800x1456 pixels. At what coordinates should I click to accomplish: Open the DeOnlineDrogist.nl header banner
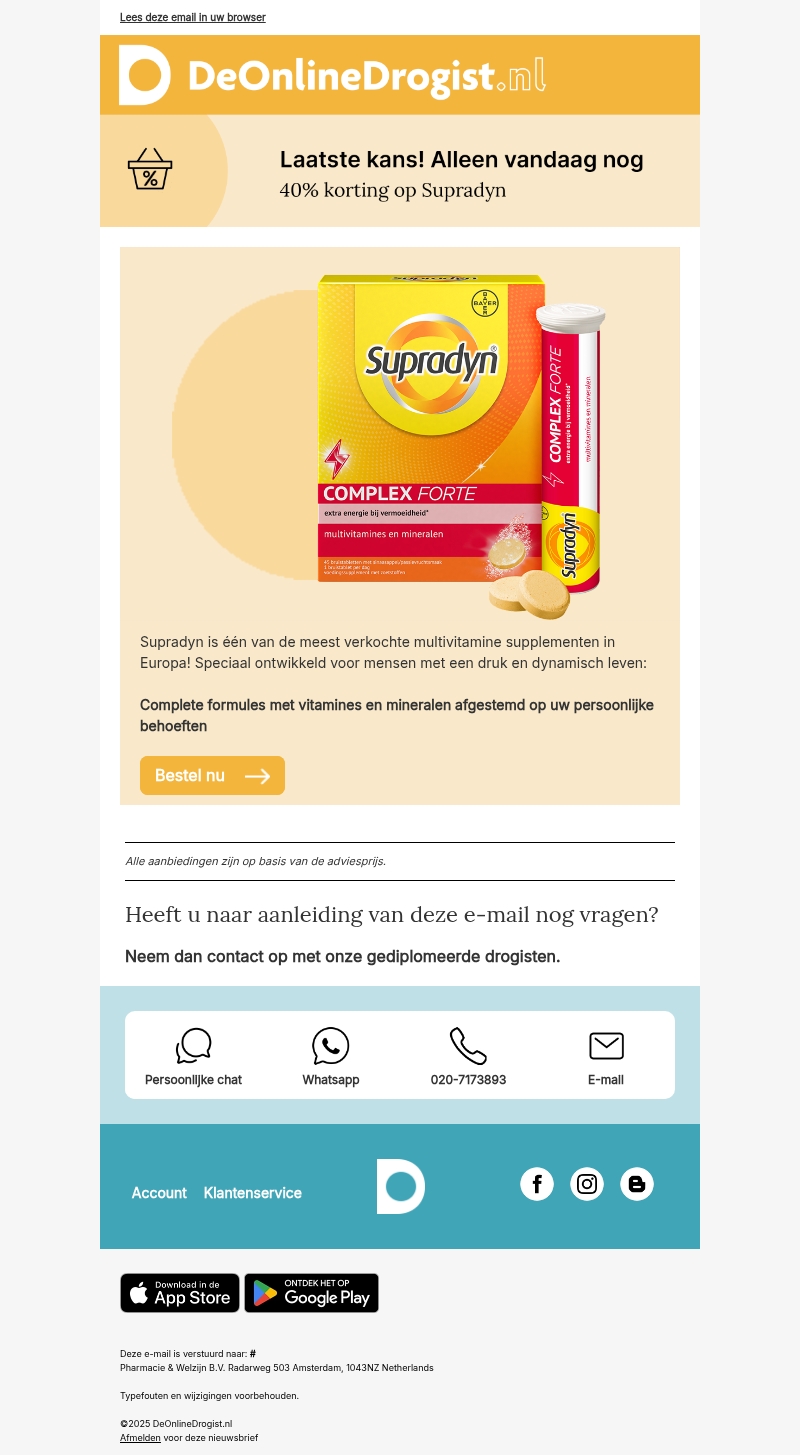[400, 75]
